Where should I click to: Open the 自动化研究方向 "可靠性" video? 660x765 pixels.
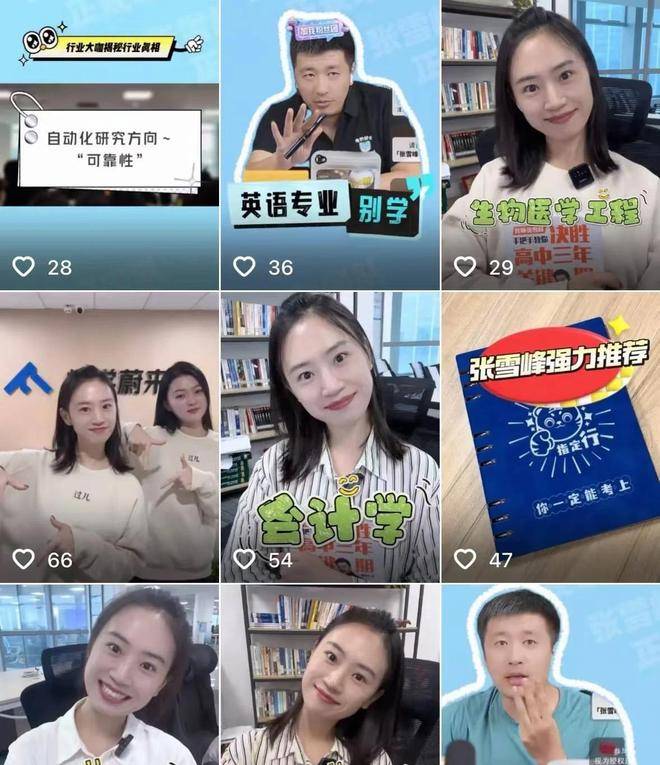pos(109,145)
